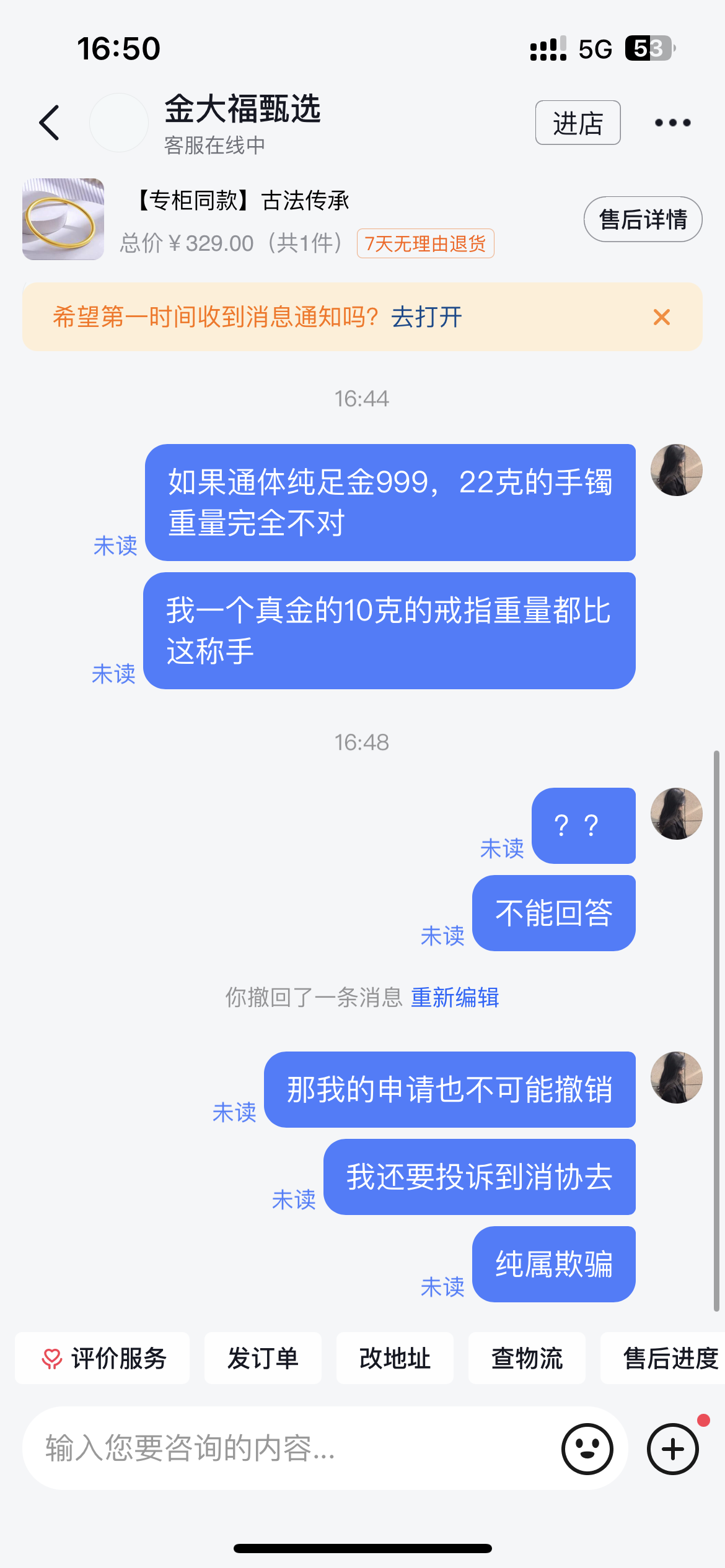Tap the 进店 button to enter the shop
The height and width of the screenshot is (1568, 725).
tap(578, 123)
